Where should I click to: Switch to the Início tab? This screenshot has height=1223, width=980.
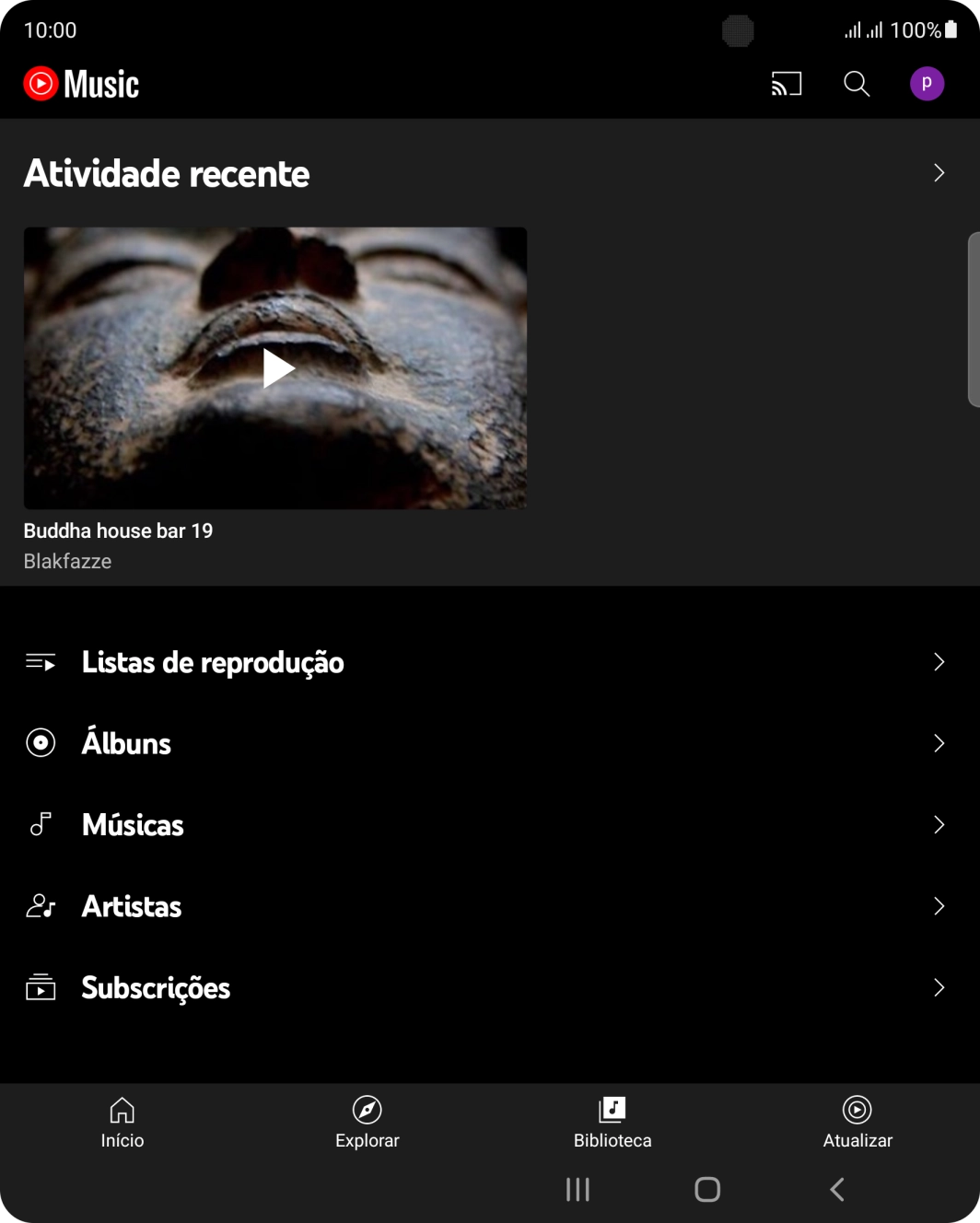(122, 1122)
